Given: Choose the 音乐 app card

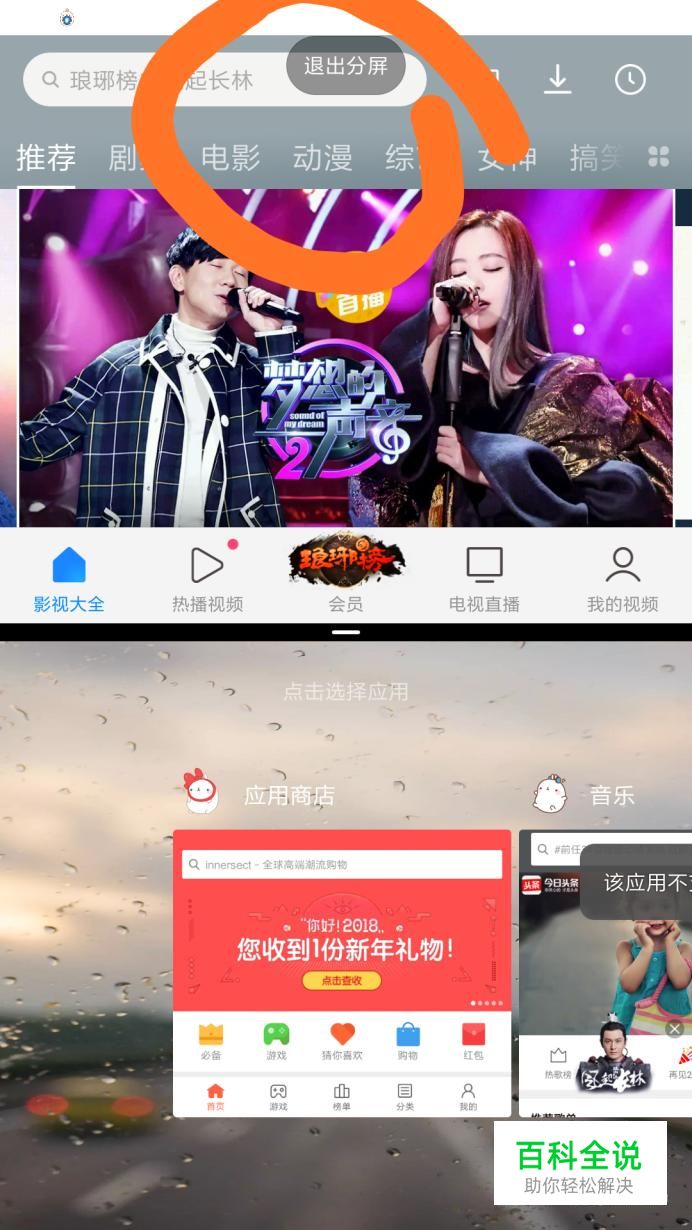Looking at the screenshot, I should (605, 972).
